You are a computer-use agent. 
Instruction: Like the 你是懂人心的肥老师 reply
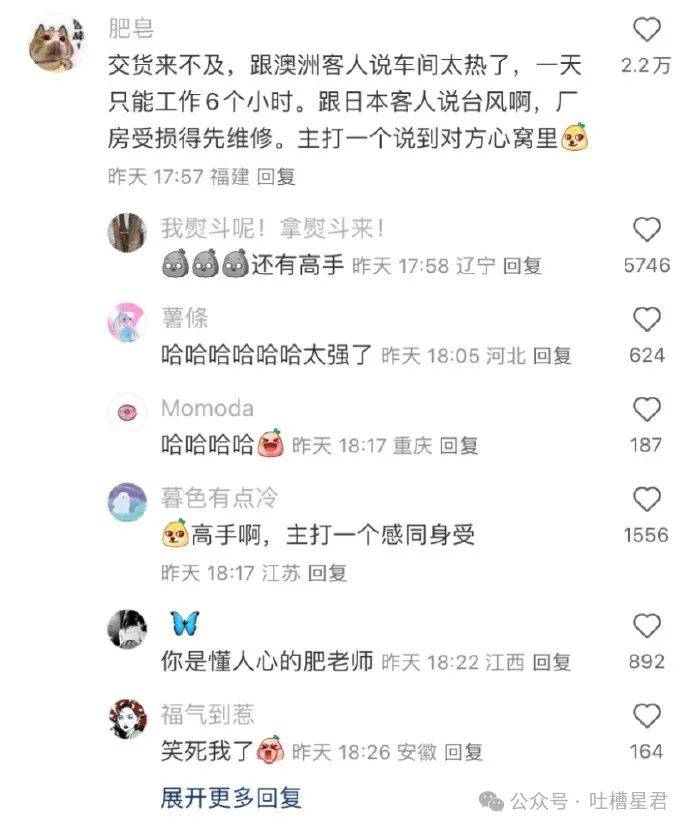647,627
